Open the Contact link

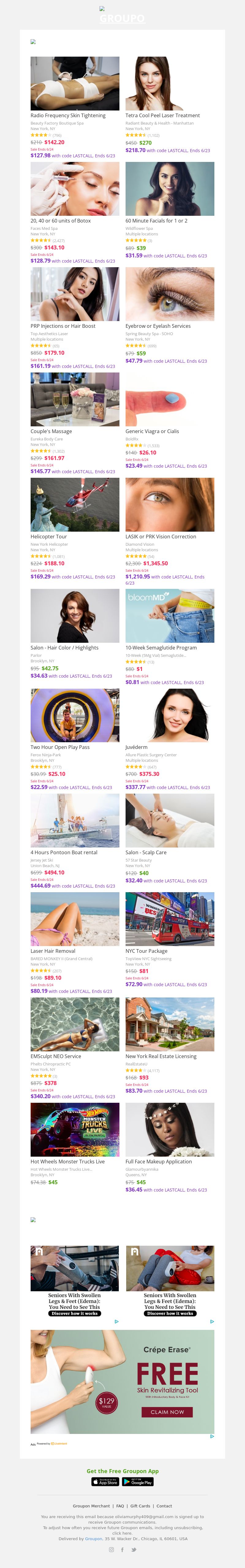point(164,1506)
